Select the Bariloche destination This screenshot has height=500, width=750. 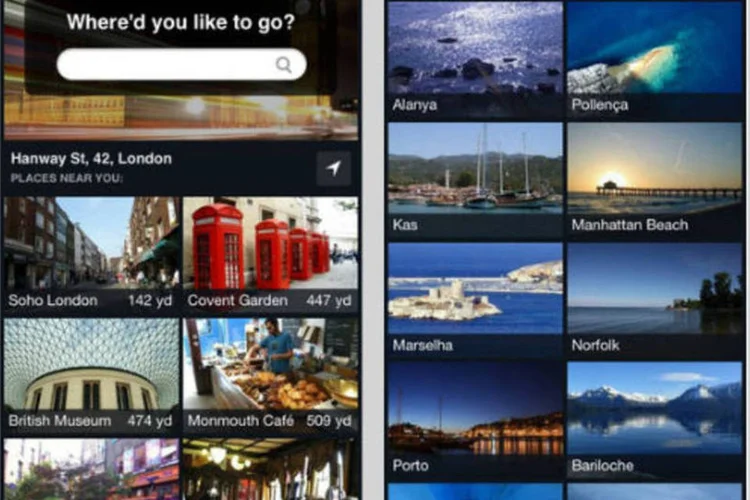(655, 418)
